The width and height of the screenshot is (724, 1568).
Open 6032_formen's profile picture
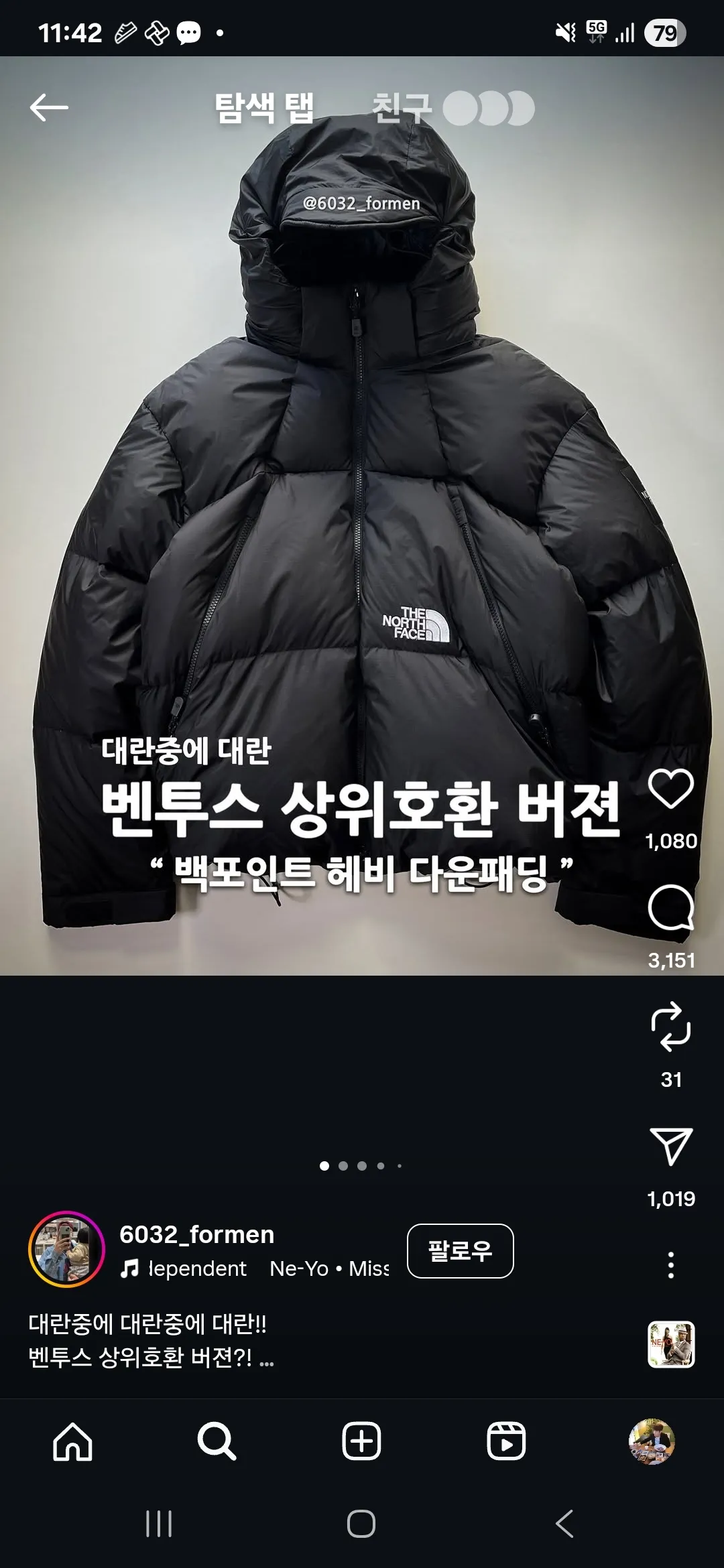coord(66,1249)
